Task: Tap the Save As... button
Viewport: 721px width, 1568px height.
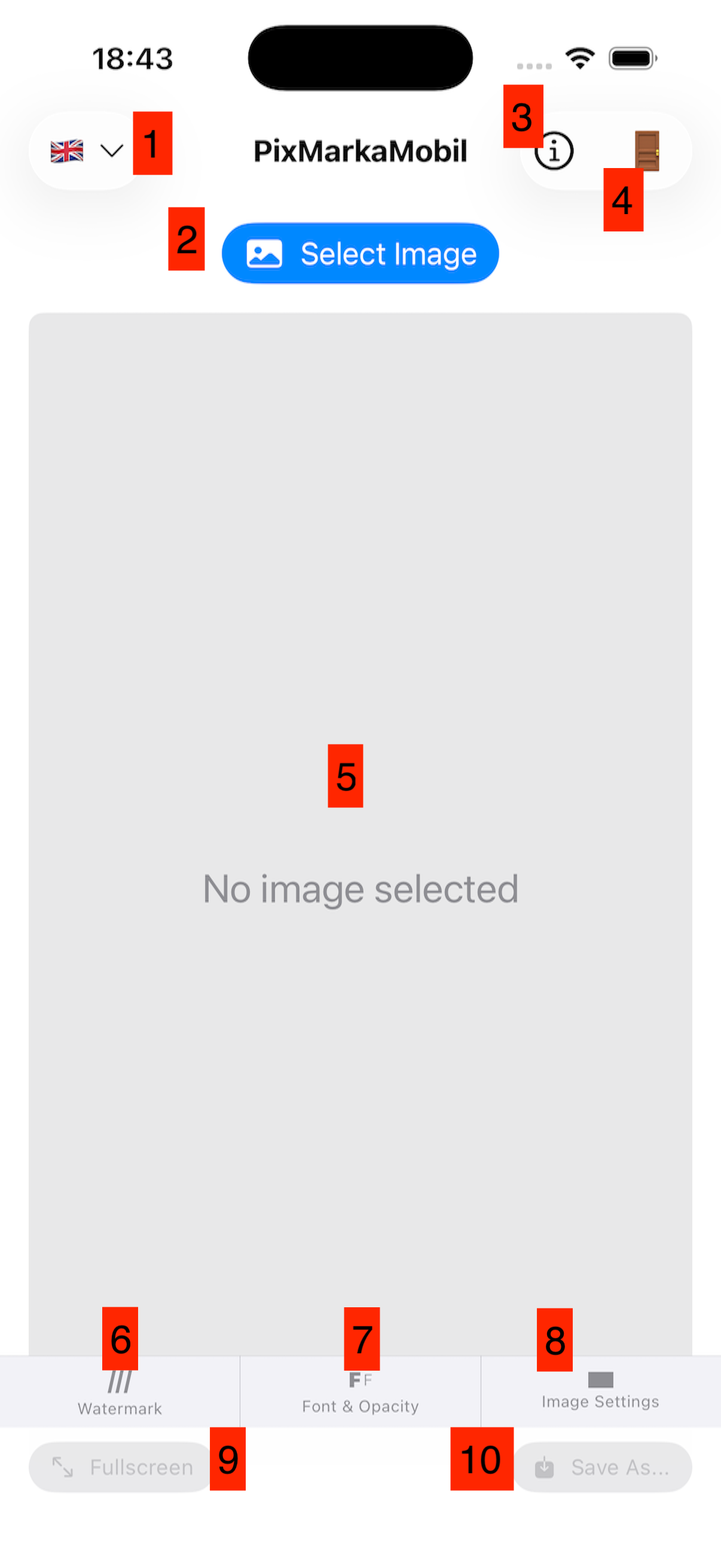Action: click(603, 1467)
